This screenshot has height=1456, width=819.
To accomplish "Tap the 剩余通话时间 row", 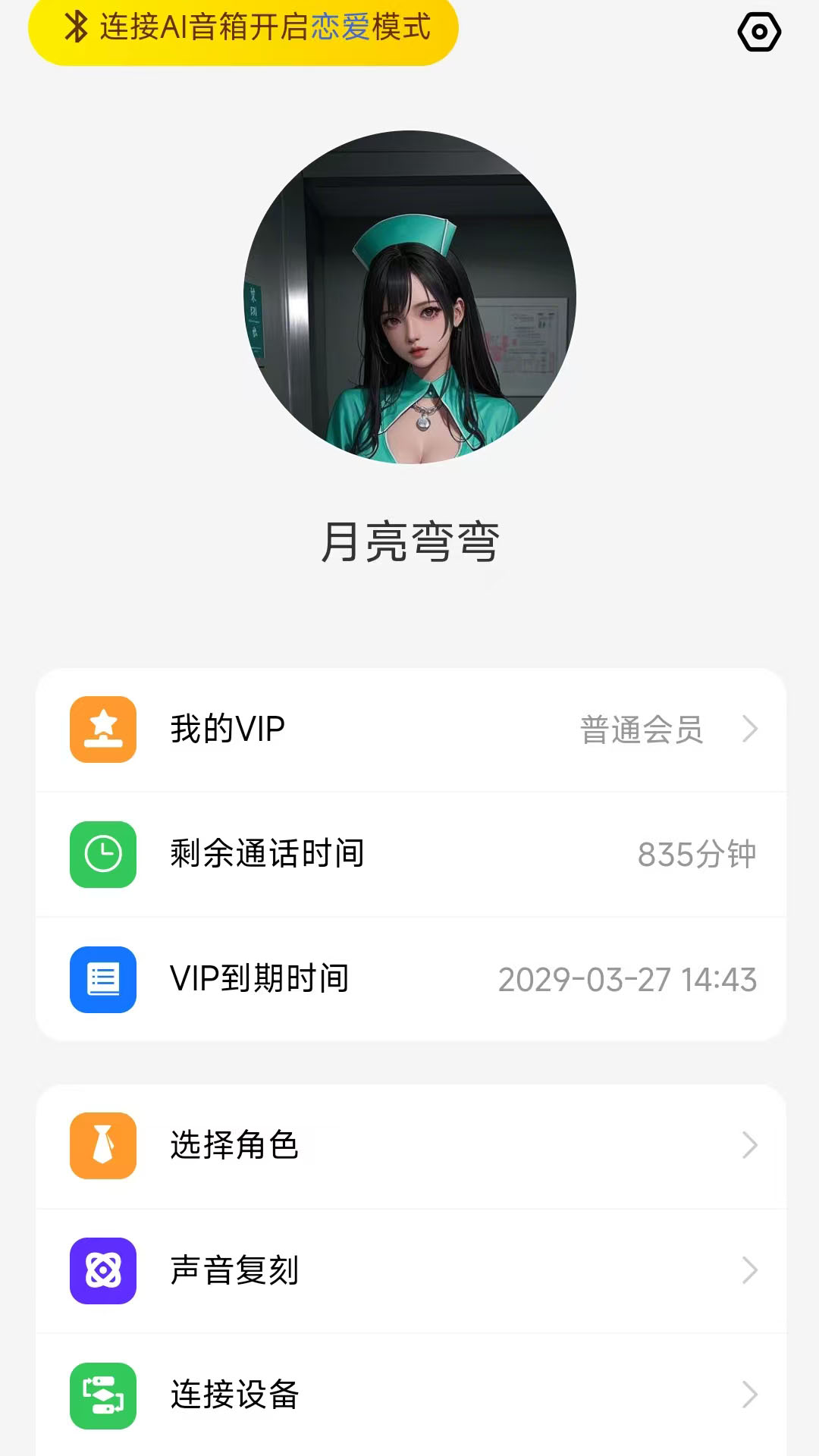I will (267, 853).
